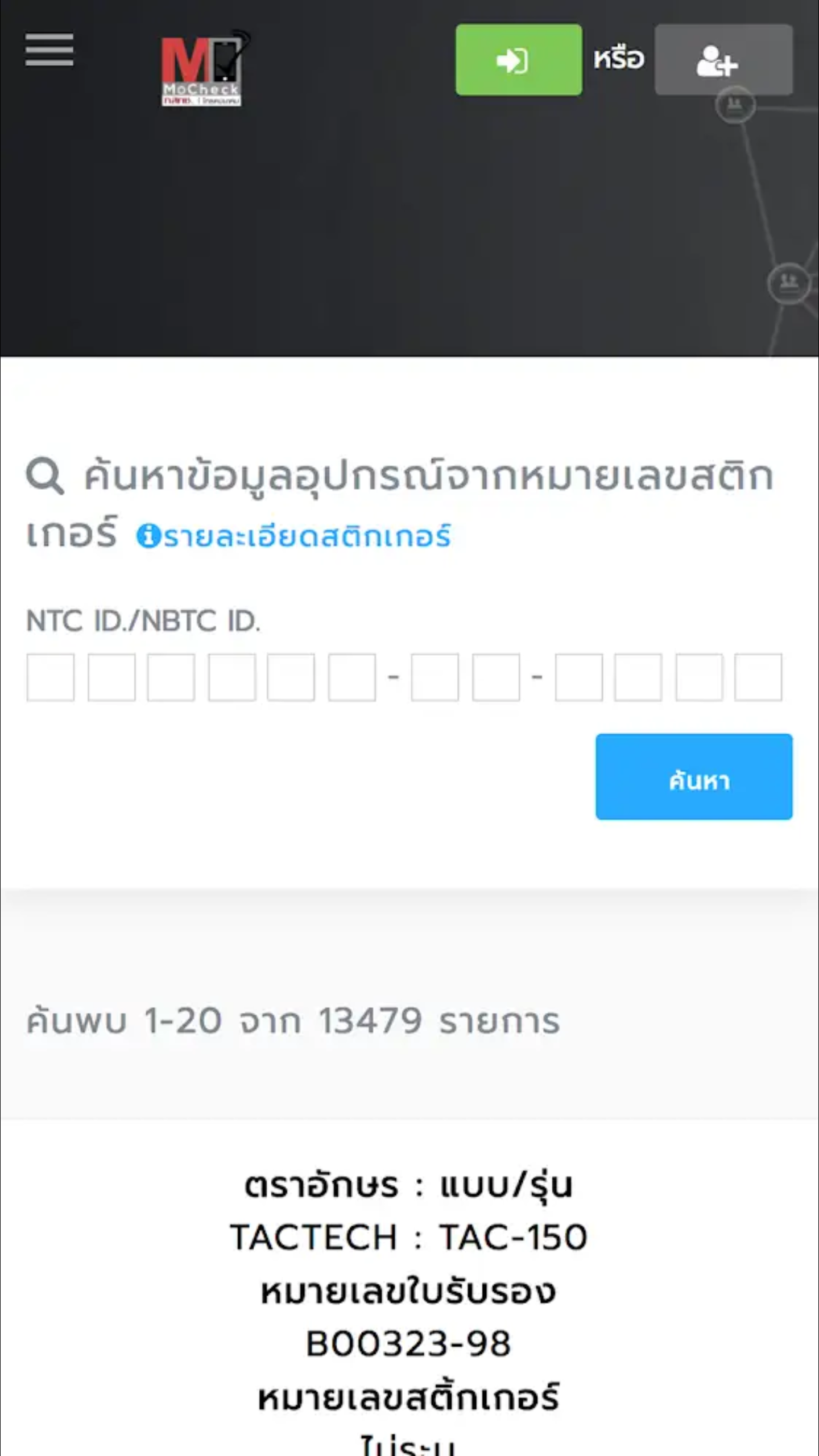
Task: Open the sticker details link (รายละเอียดสติกเกอร์)
Action: click(x=293, y=536)
